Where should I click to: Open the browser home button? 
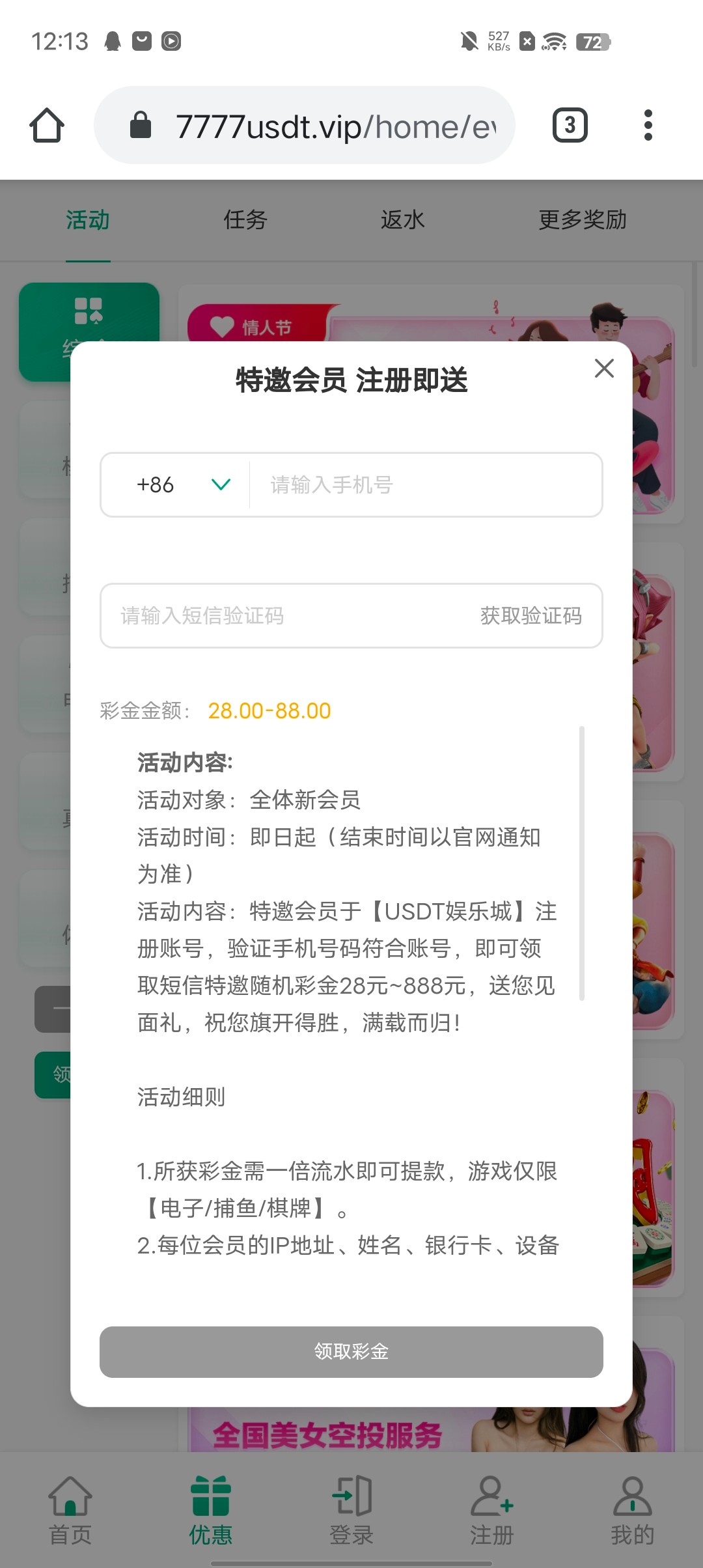(47, 125)
